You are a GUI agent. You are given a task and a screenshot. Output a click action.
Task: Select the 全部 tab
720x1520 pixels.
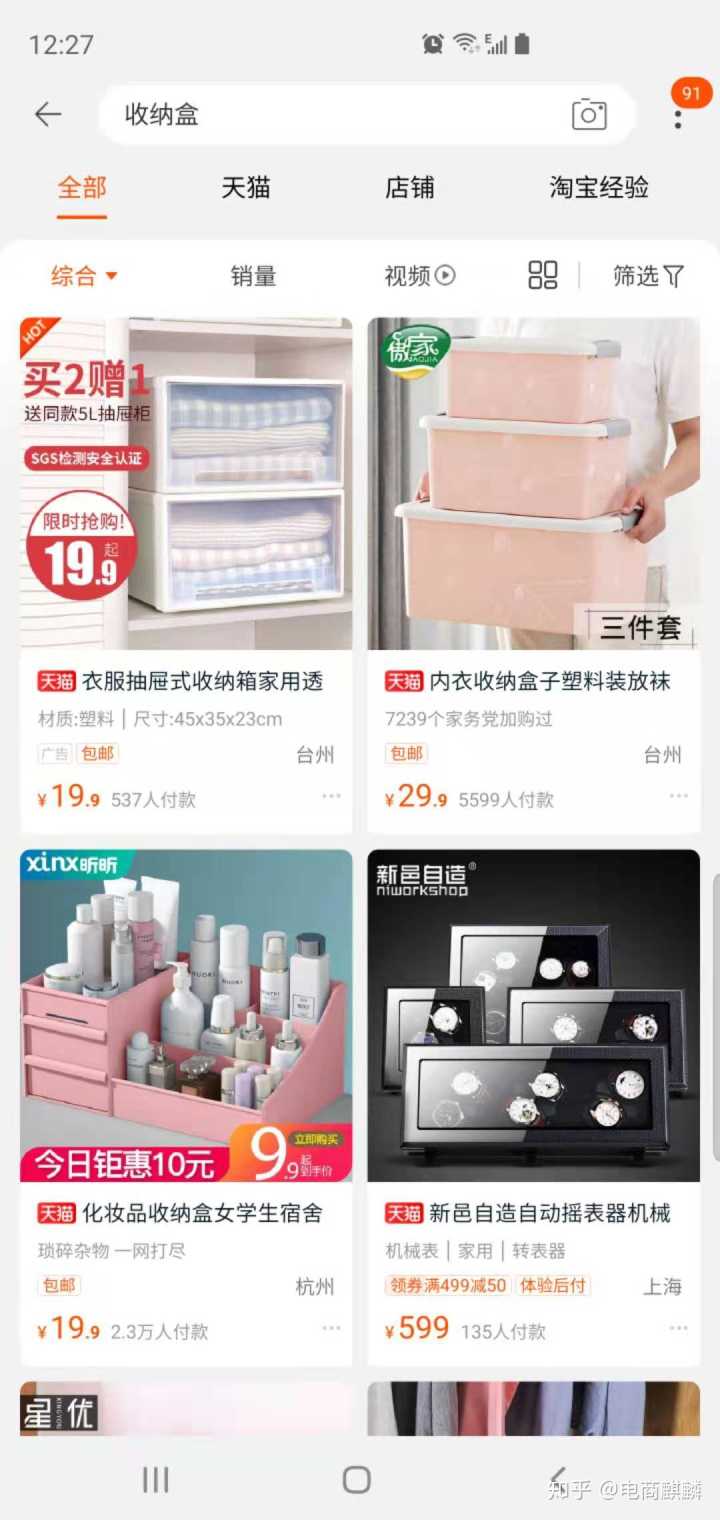pos(82,188)
